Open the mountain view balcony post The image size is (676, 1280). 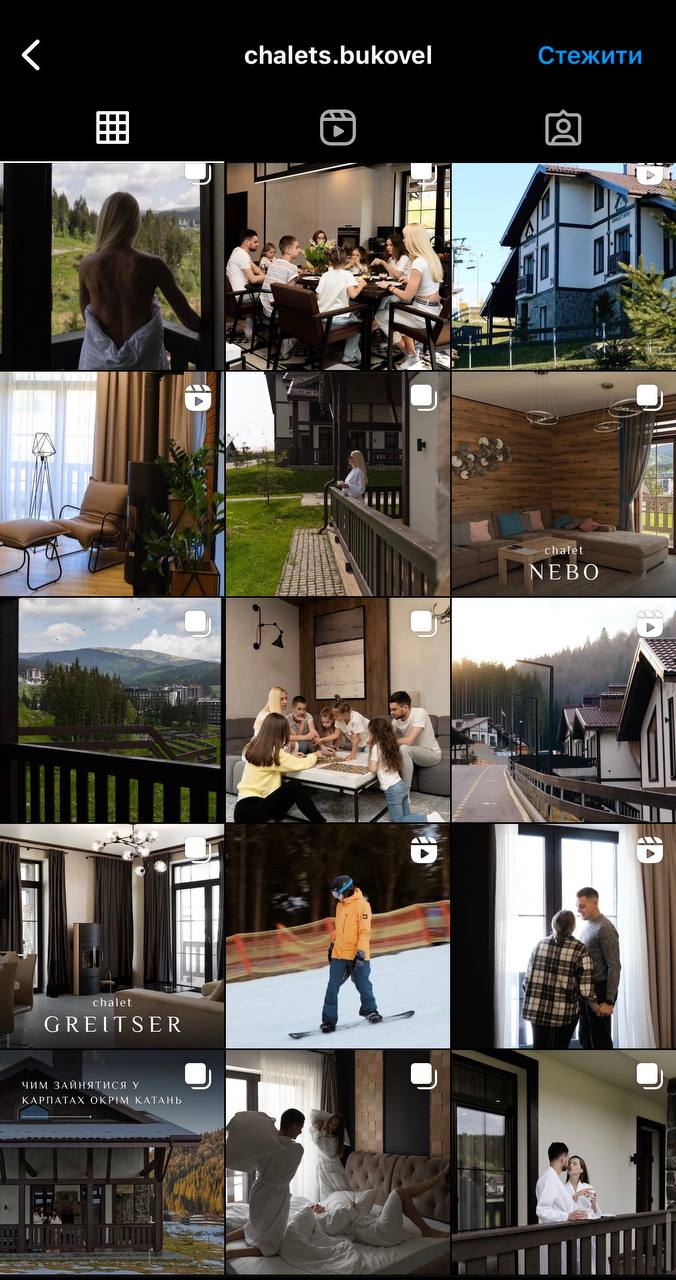(x=112, y=710)
